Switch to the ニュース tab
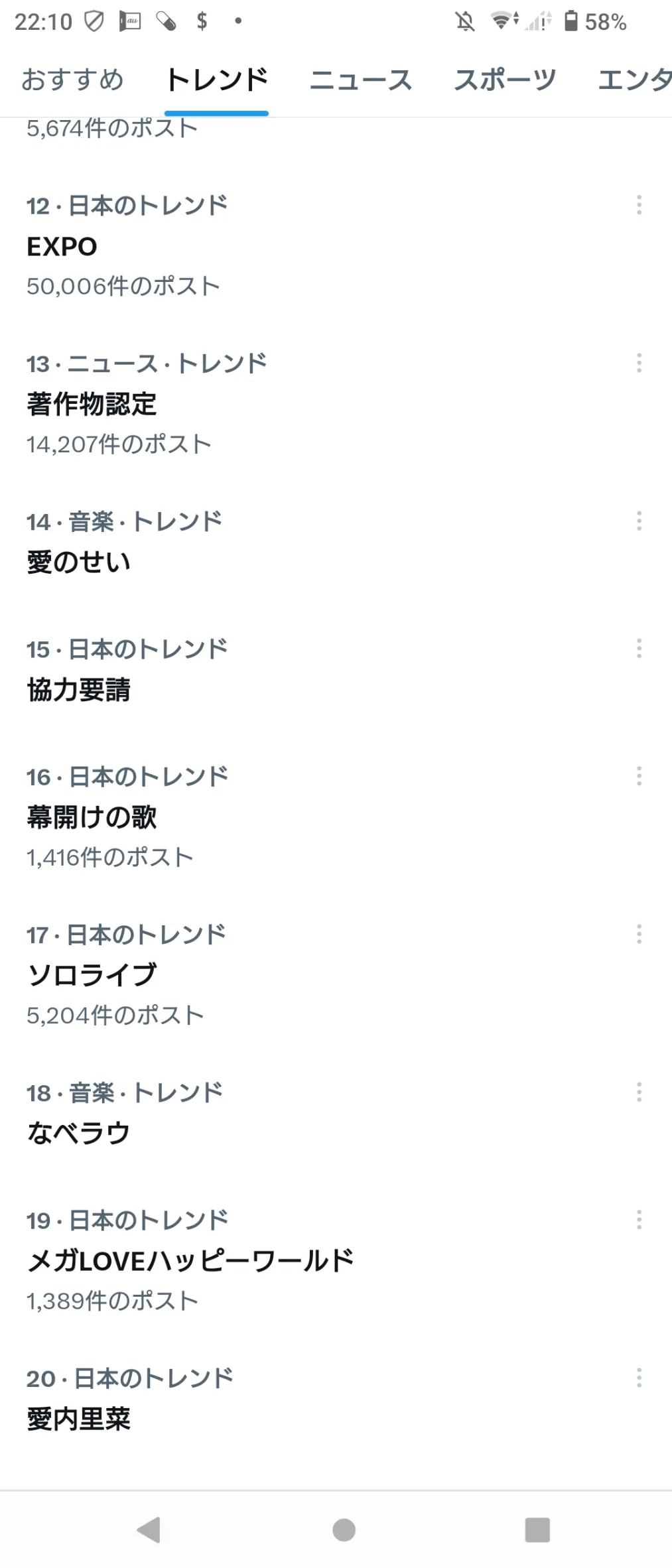This screenshot has height=1568, width=672. click(361, 80)
